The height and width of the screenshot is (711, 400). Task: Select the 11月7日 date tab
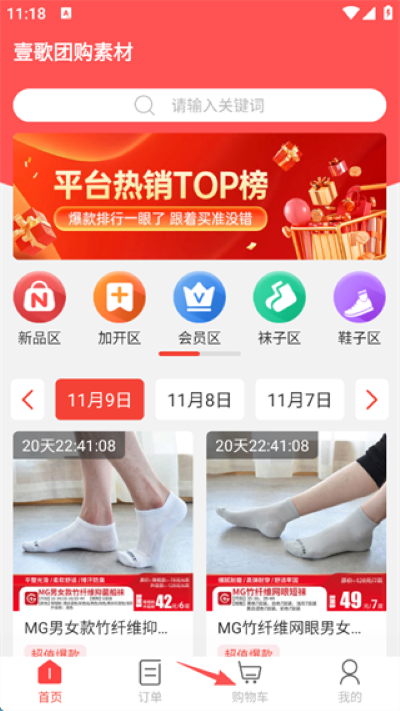pyautogui.click(x=299, y=399)
